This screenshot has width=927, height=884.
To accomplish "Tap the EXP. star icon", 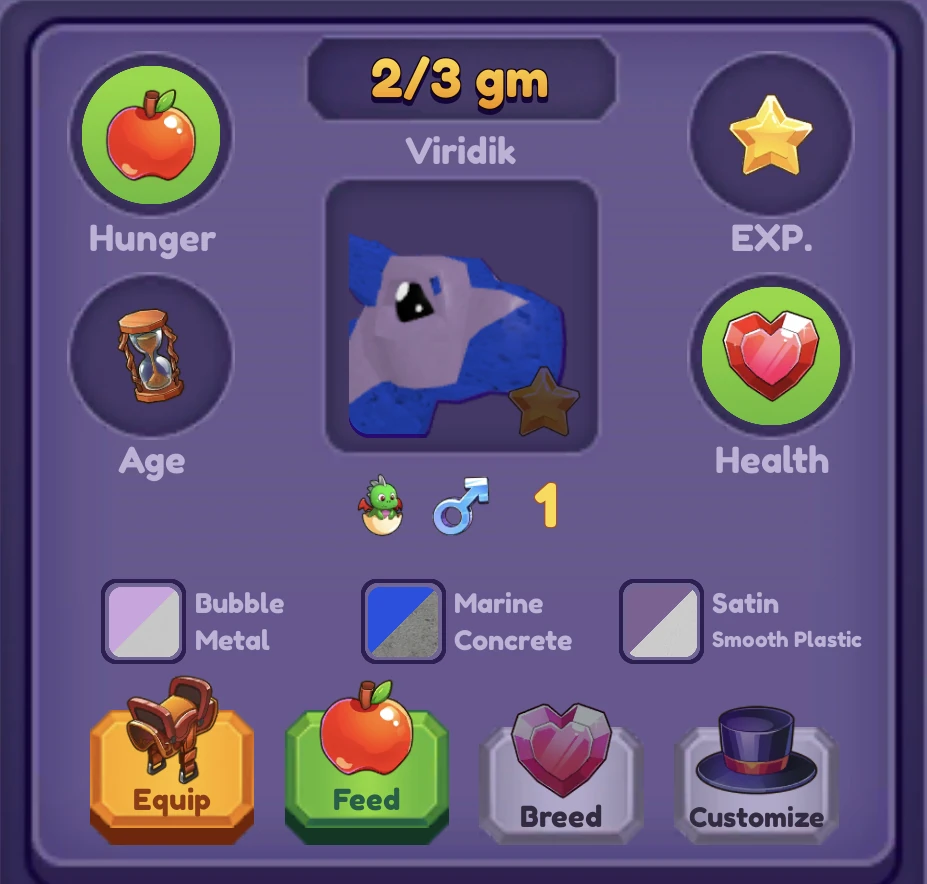I will click(x=771, y=134).
